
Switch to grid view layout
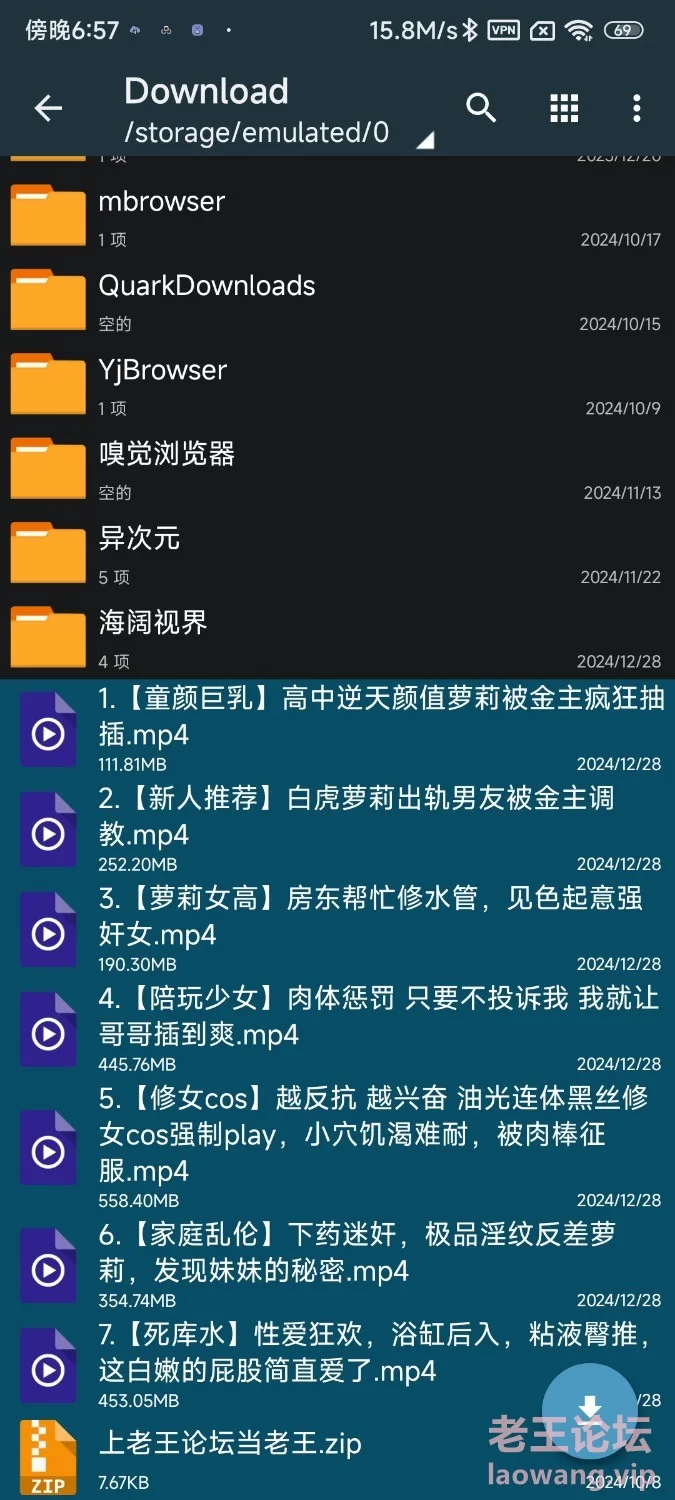coord(564,108)
